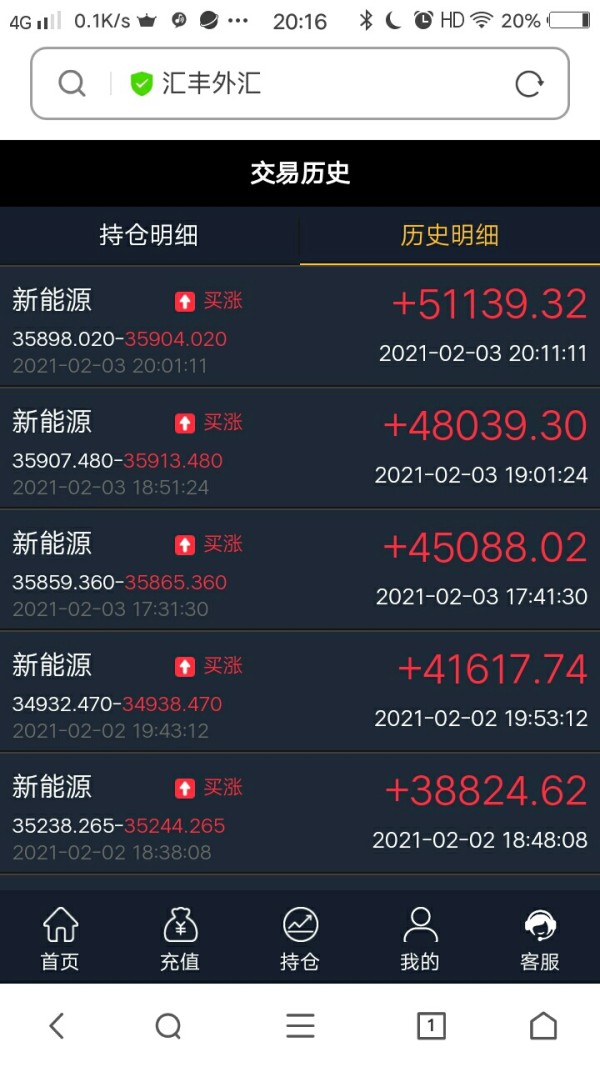The height and width of the screenshot is (1067, 600).
Task: Go to the browser home page
Action: [x=543, y=1025]
